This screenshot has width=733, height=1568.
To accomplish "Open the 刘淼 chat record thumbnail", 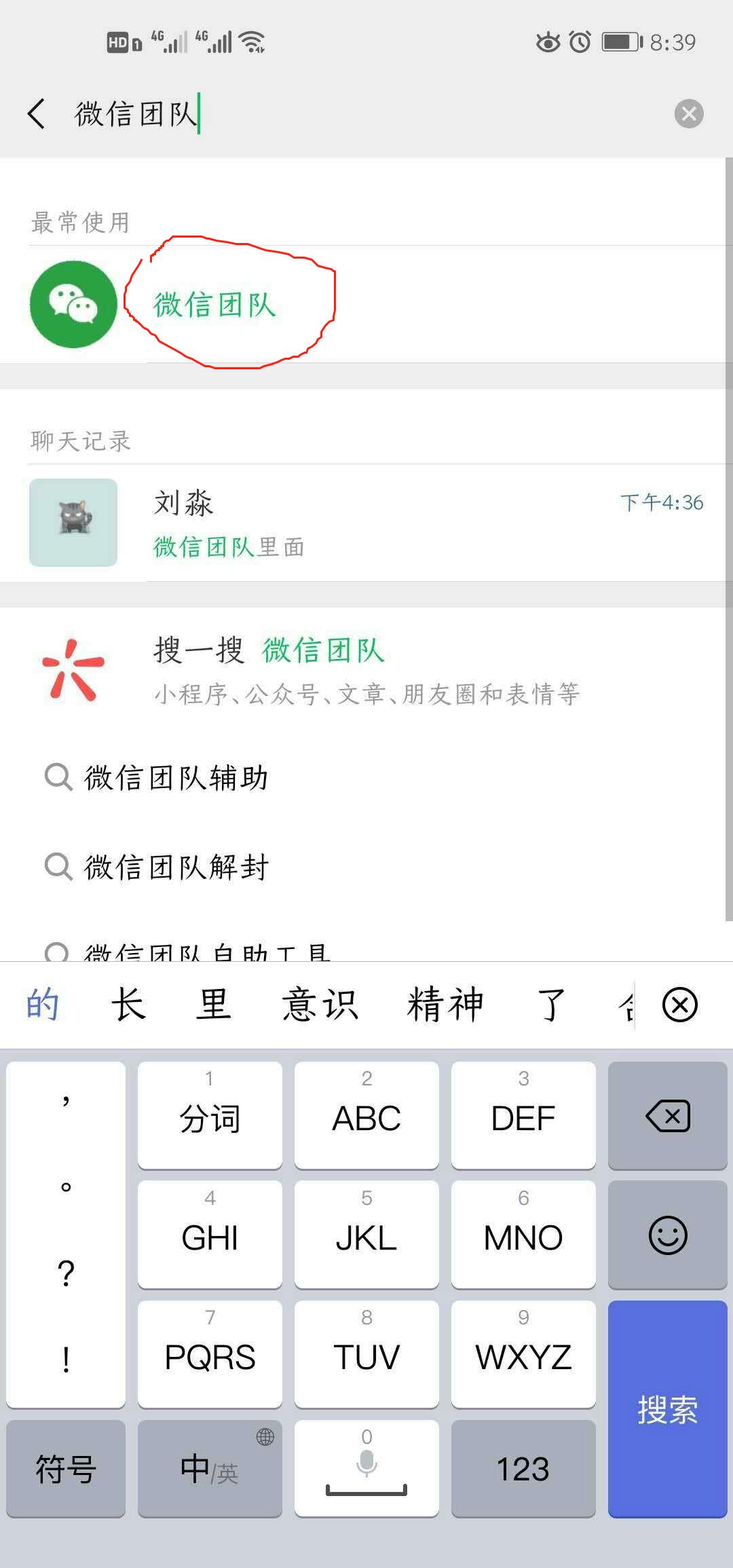I will (73, 521).
